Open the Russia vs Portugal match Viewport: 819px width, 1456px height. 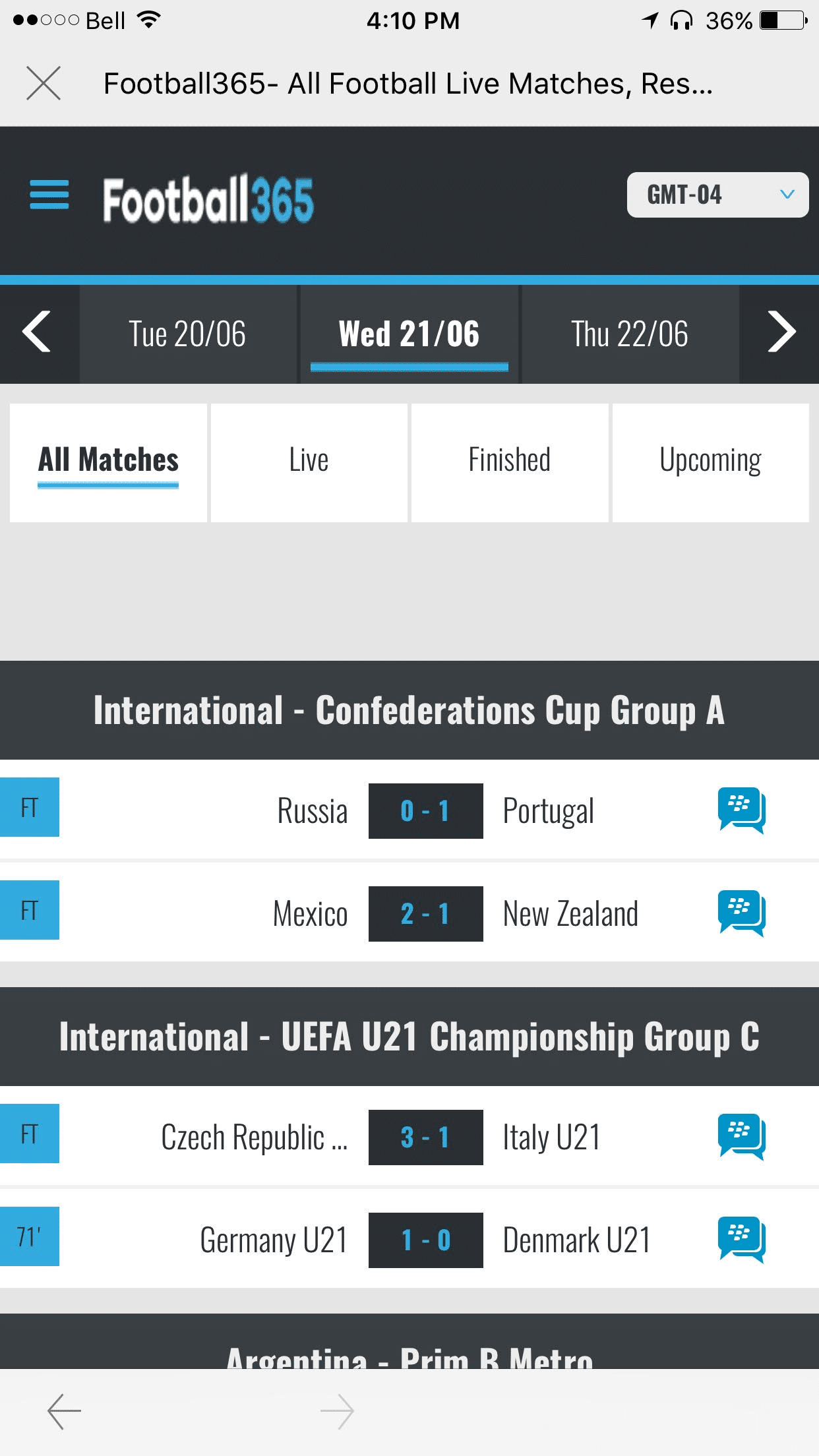409,810
